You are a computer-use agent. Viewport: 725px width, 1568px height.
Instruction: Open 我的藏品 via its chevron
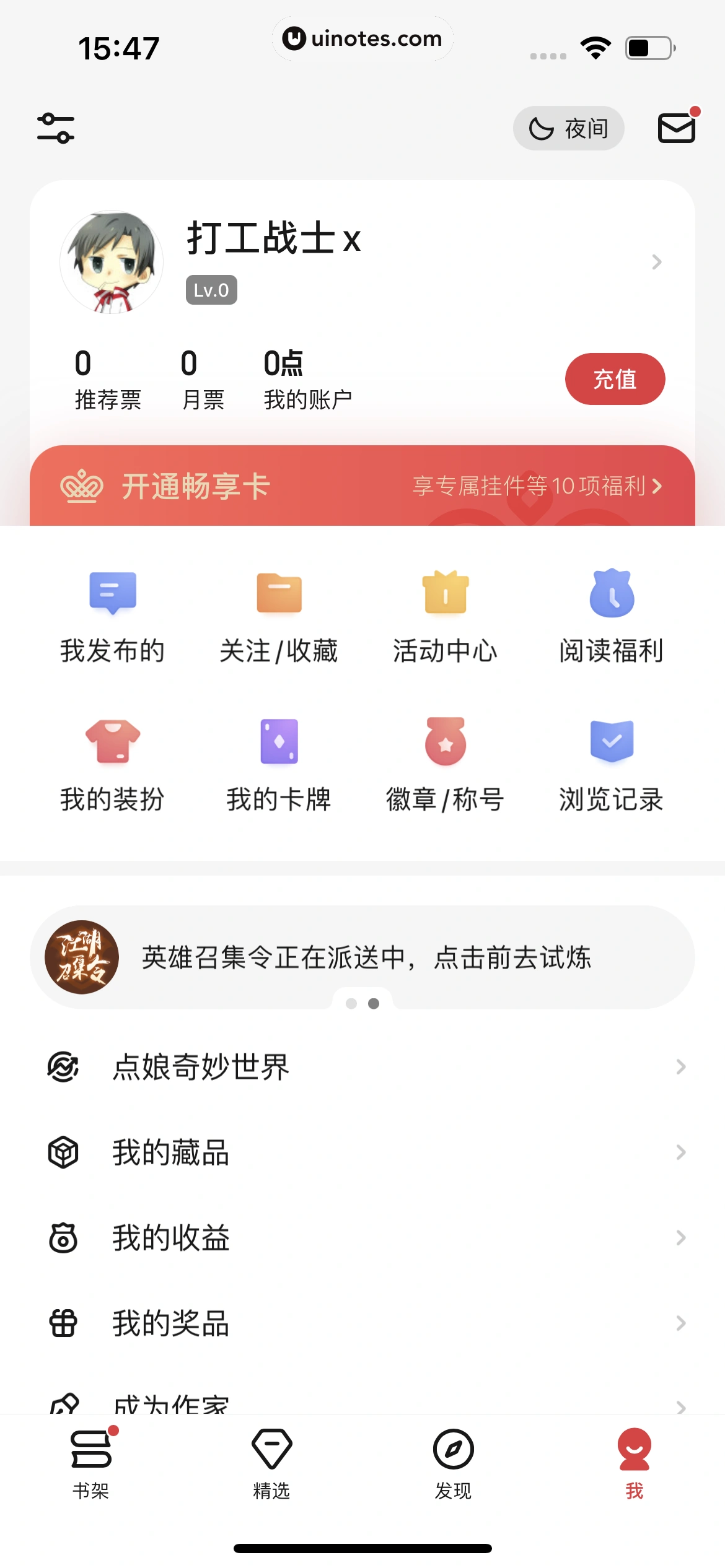[680, 1152]
